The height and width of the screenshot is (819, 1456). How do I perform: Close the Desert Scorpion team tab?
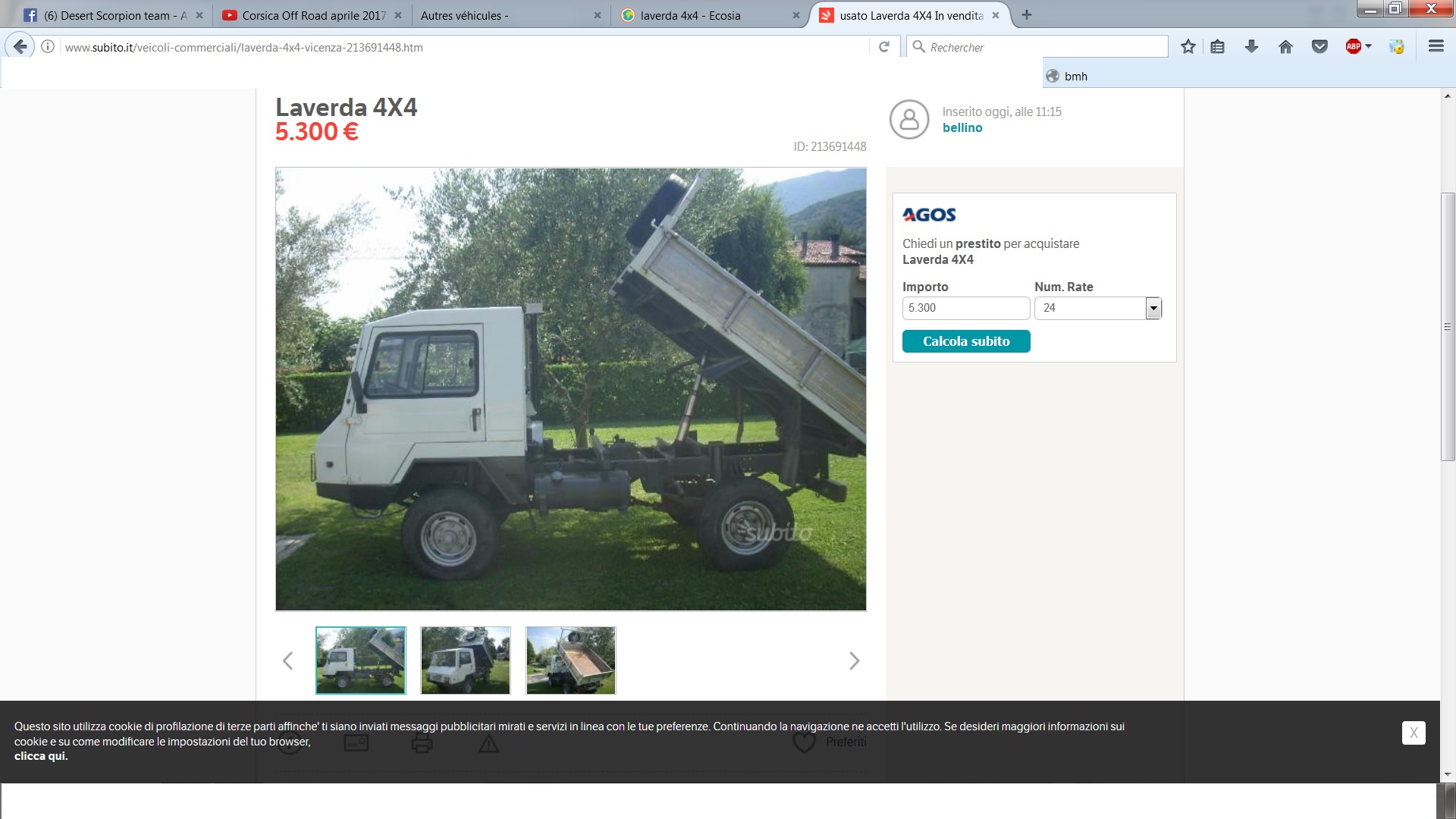pyautogui.click(x=199, y=15)
